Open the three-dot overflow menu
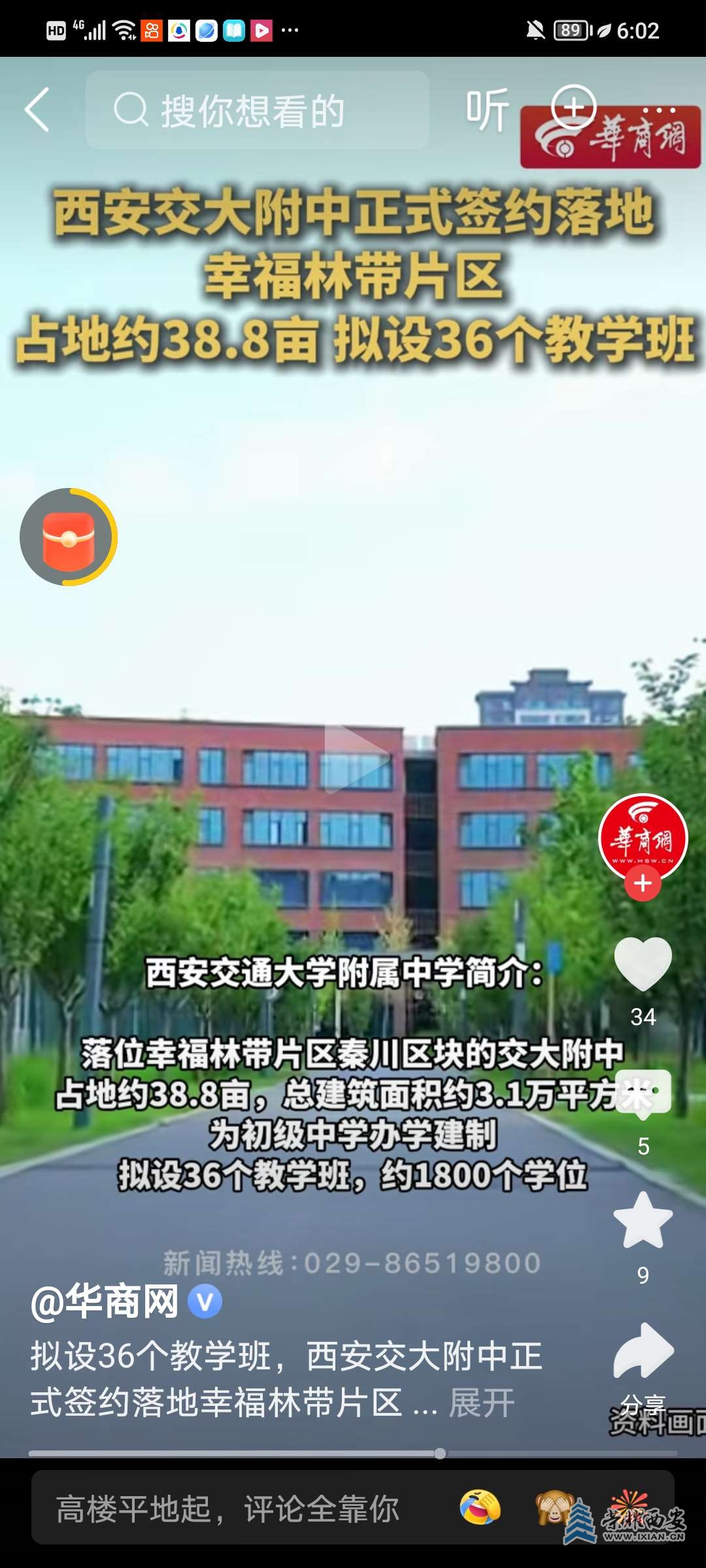This screenshot has height=1568, width=706. pos(658,110)
